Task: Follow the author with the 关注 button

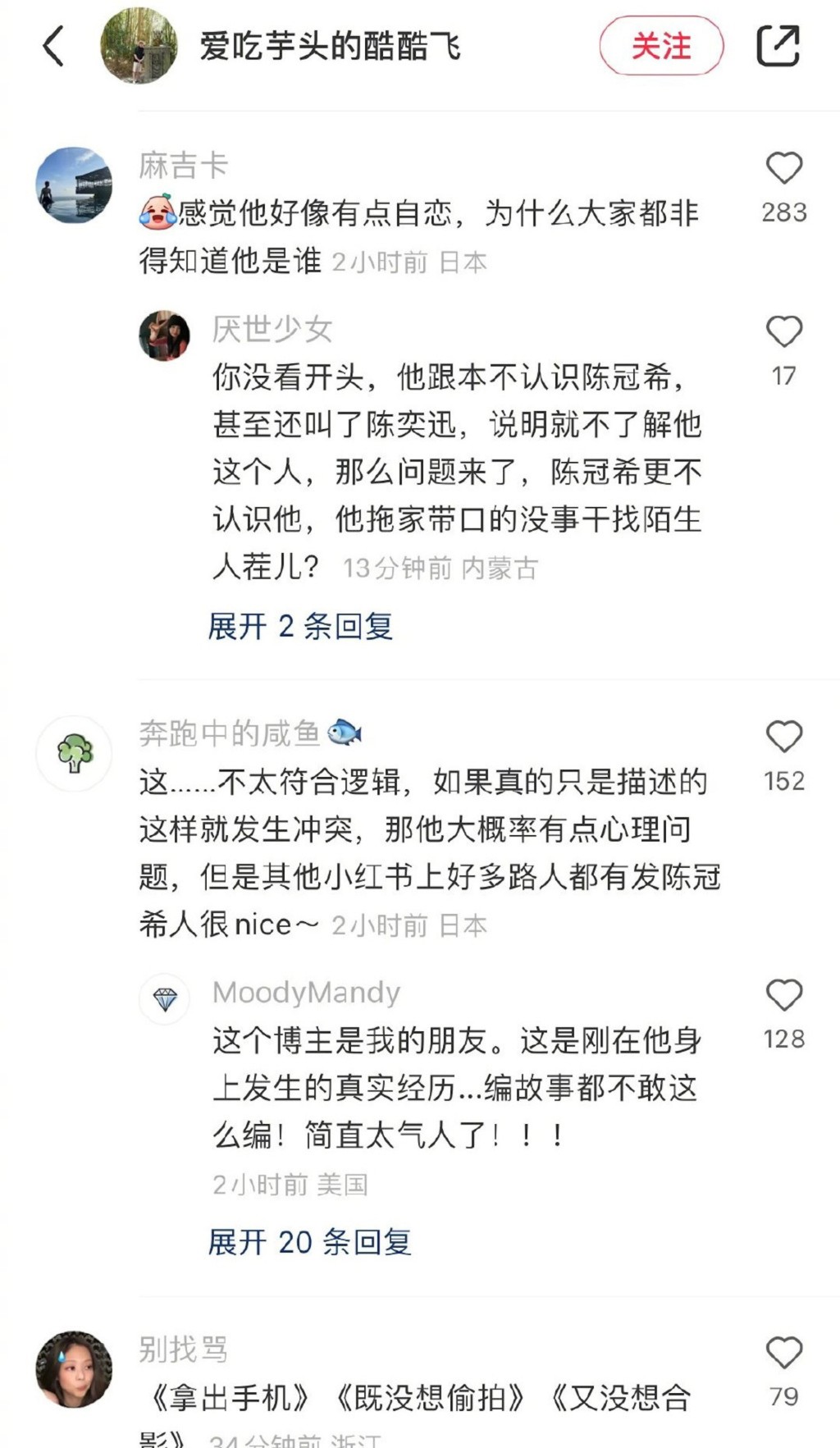Action: click(661, 46)
